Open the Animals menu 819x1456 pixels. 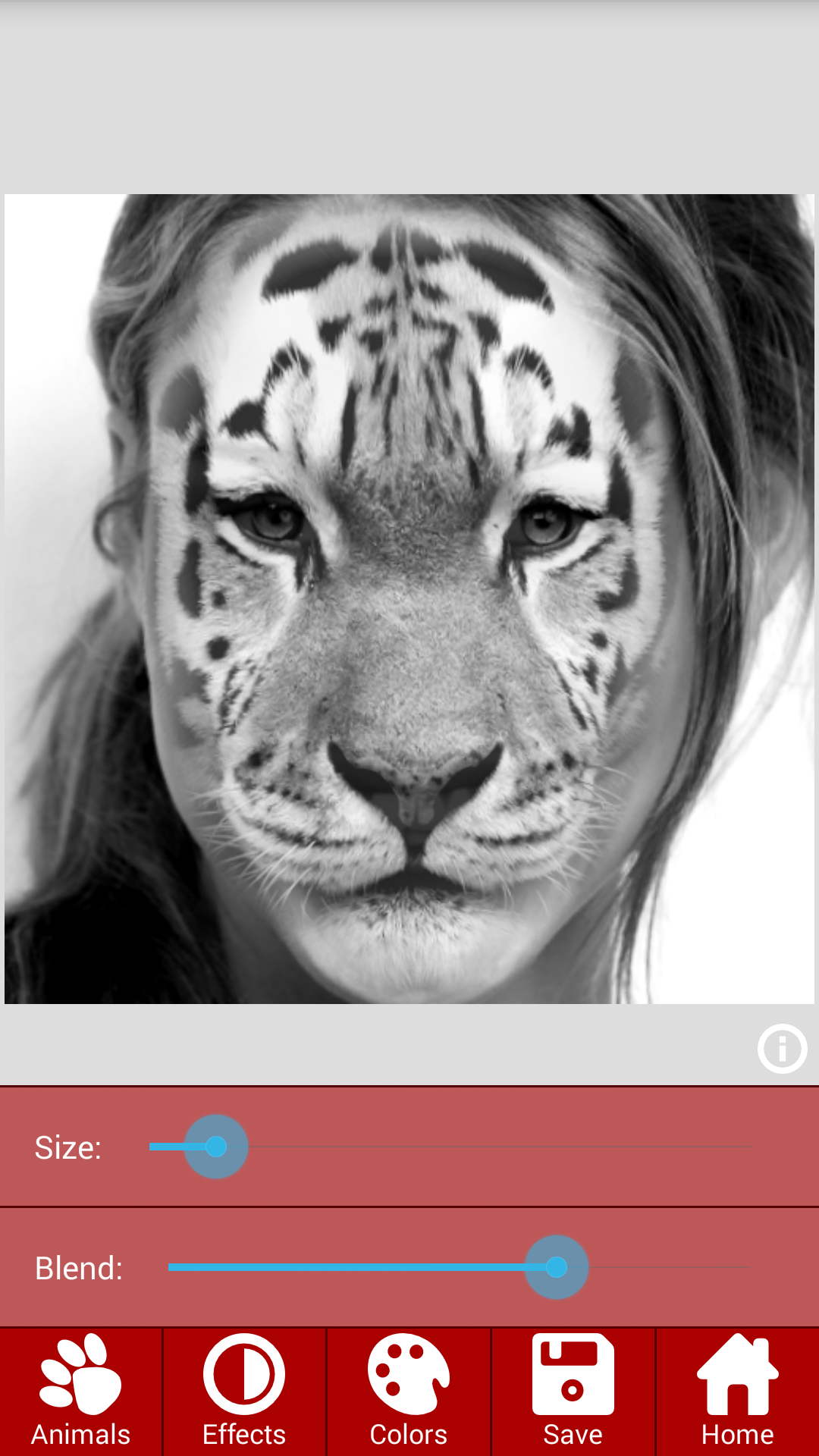pyautogui.click(x=81, y=1392)
